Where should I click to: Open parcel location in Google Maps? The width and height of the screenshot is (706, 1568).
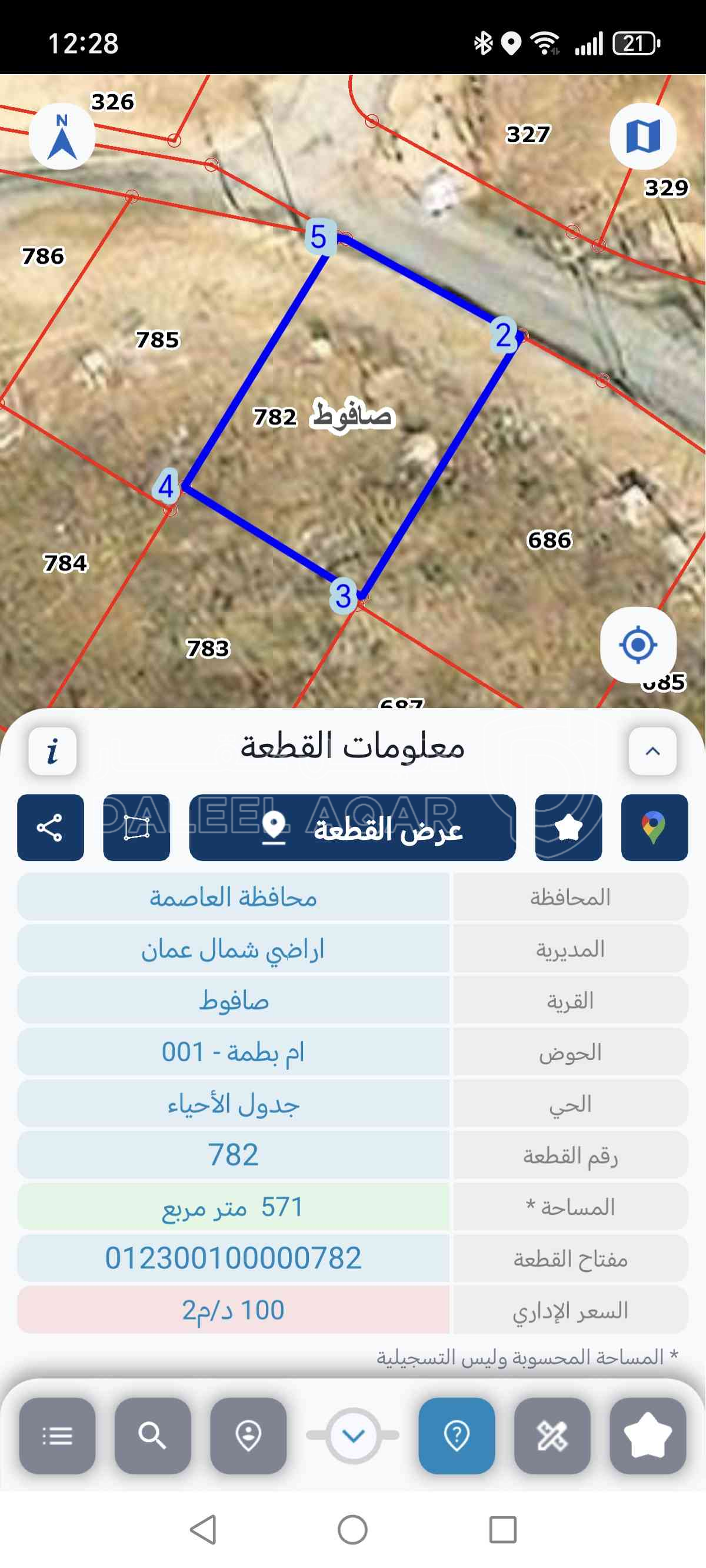pos(654,828)
